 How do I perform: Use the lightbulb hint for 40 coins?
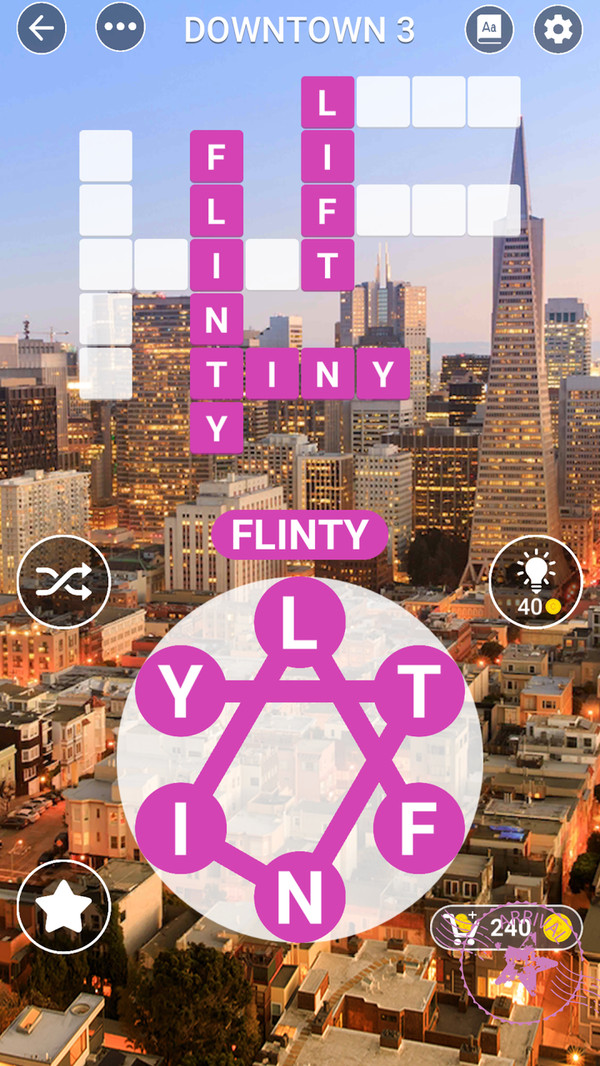pos(535,581)
